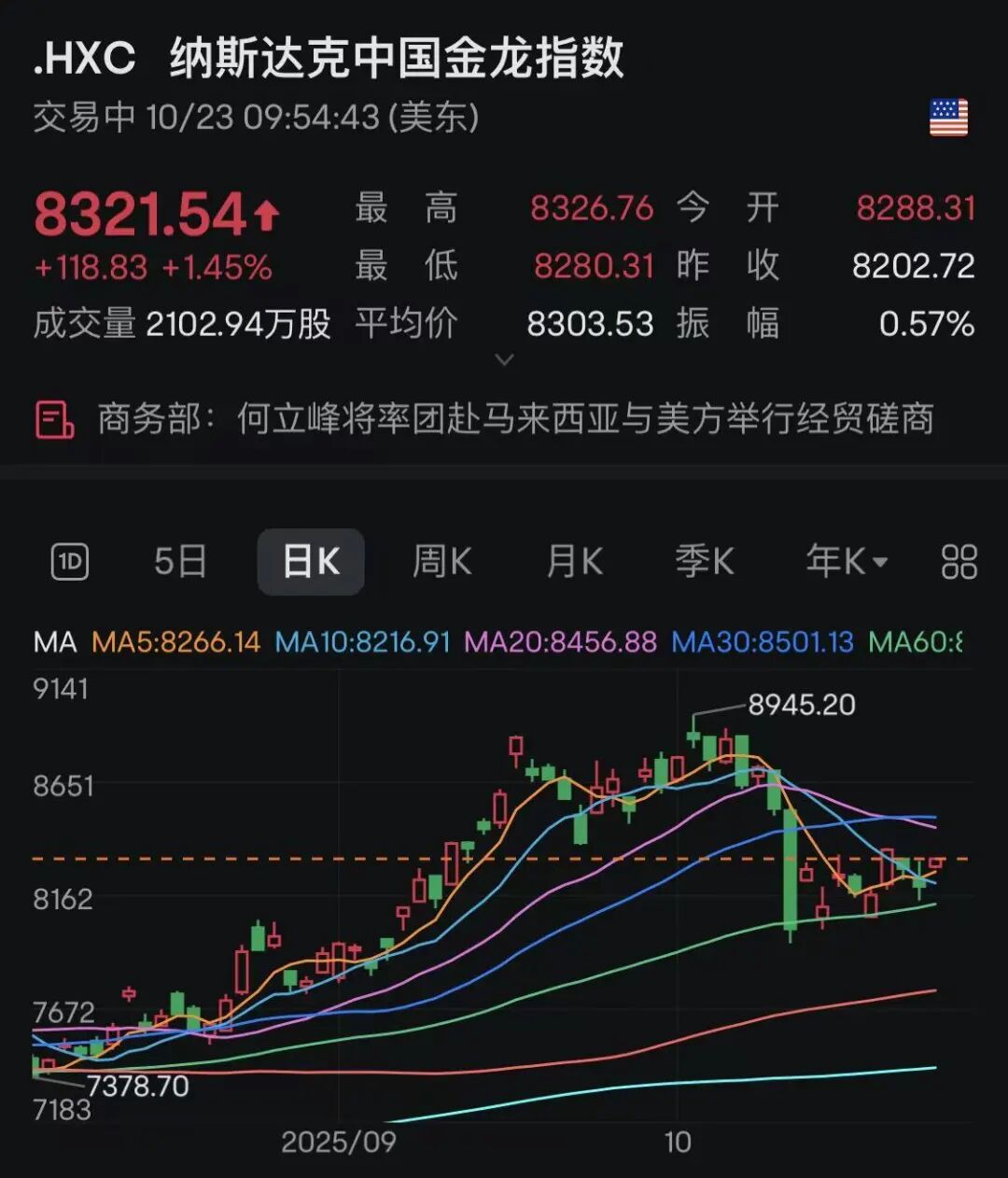
Task: View the 季K quarterly chart
Action: (x=705, y=562)
